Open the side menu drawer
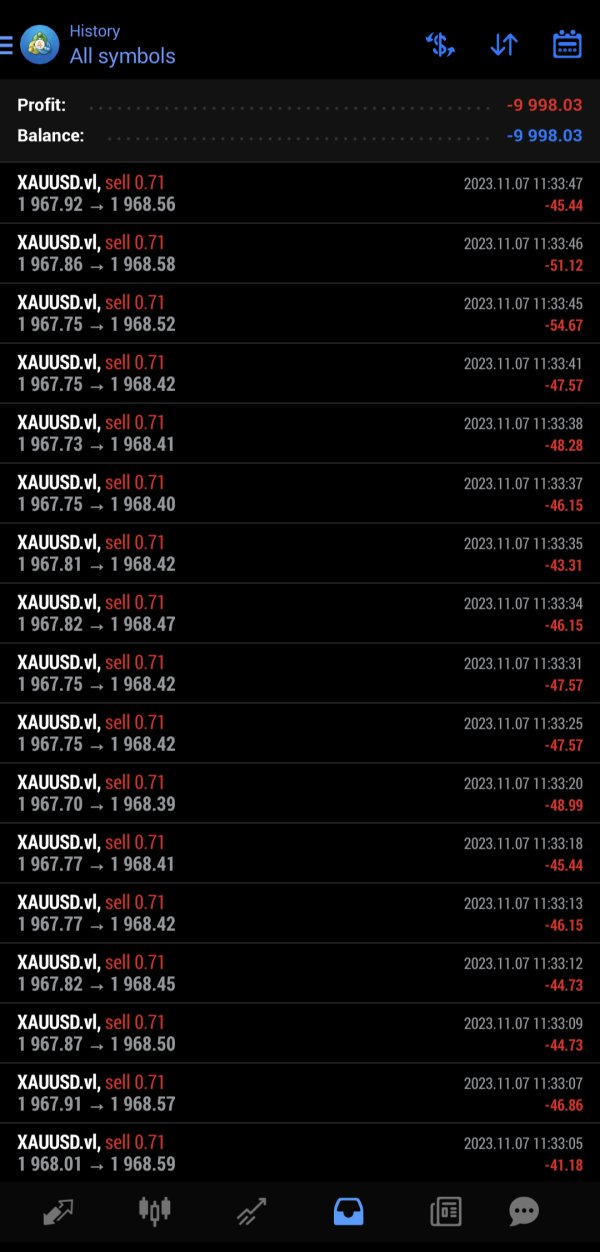This screenshot has width=600, height=1252. coord(7,46)
